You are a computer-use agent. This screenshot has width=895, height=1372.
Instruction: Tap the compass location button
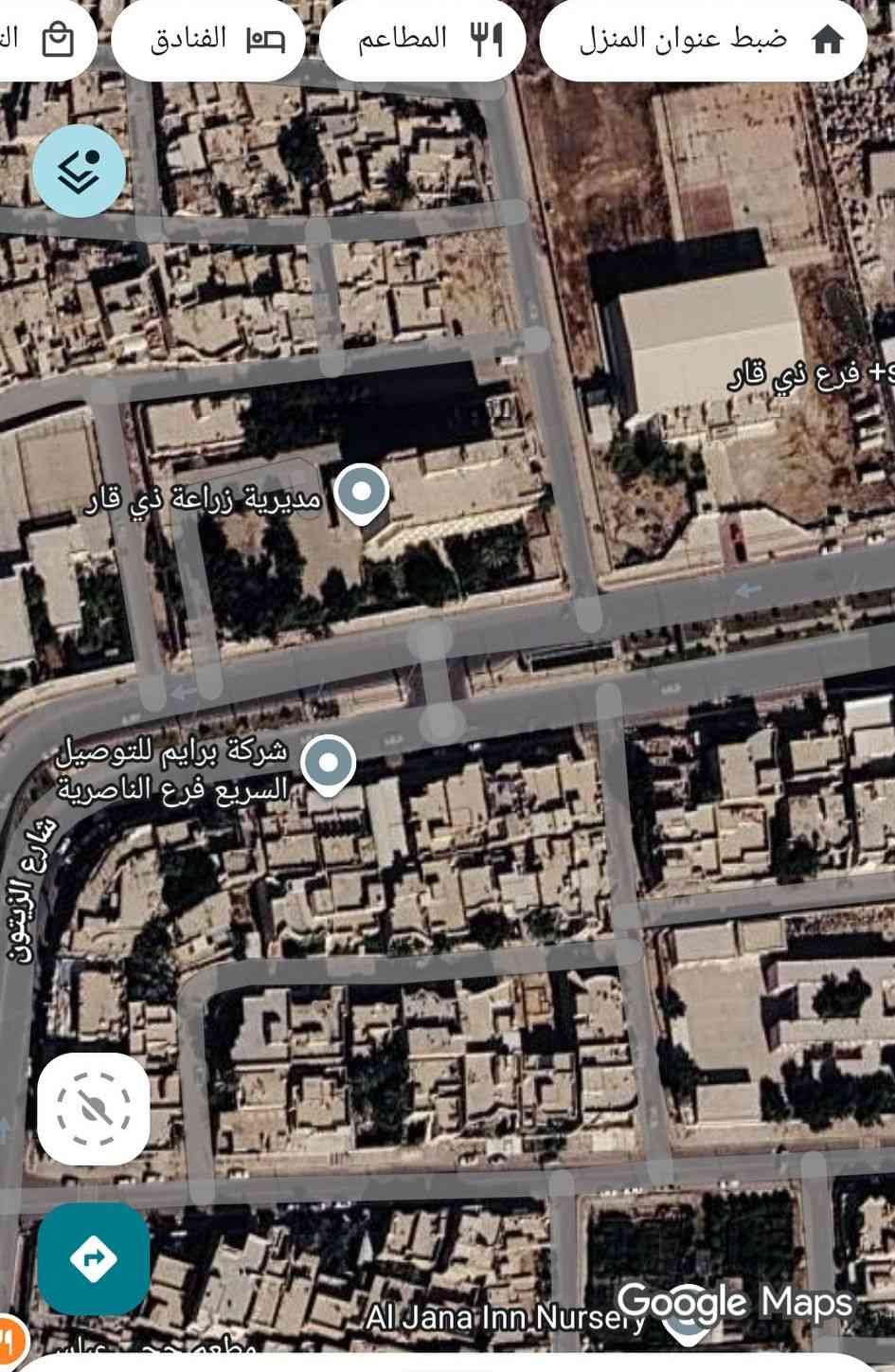(93, 1110)
